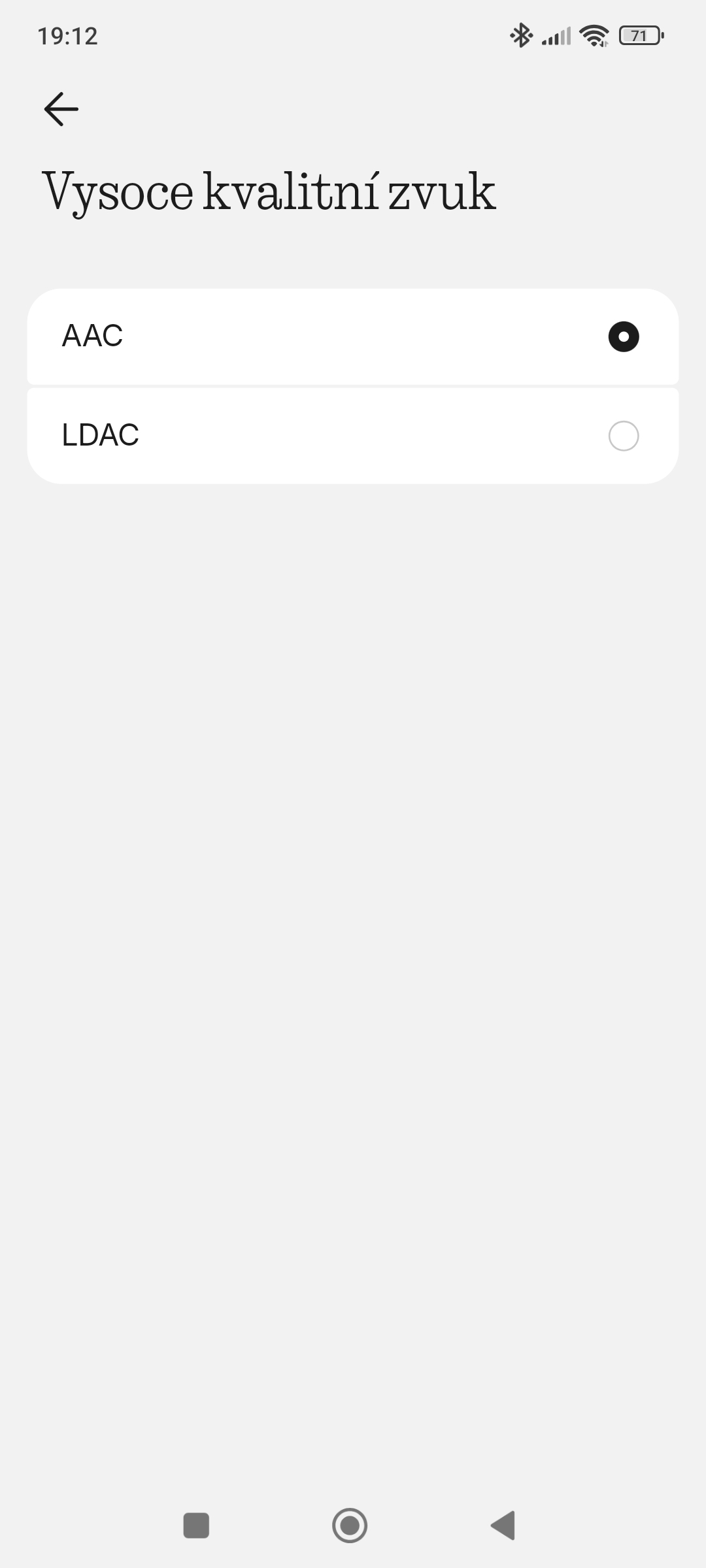Choose the LDAC codec option
This screenshot has width=706, height=1568.
point(353,436)
